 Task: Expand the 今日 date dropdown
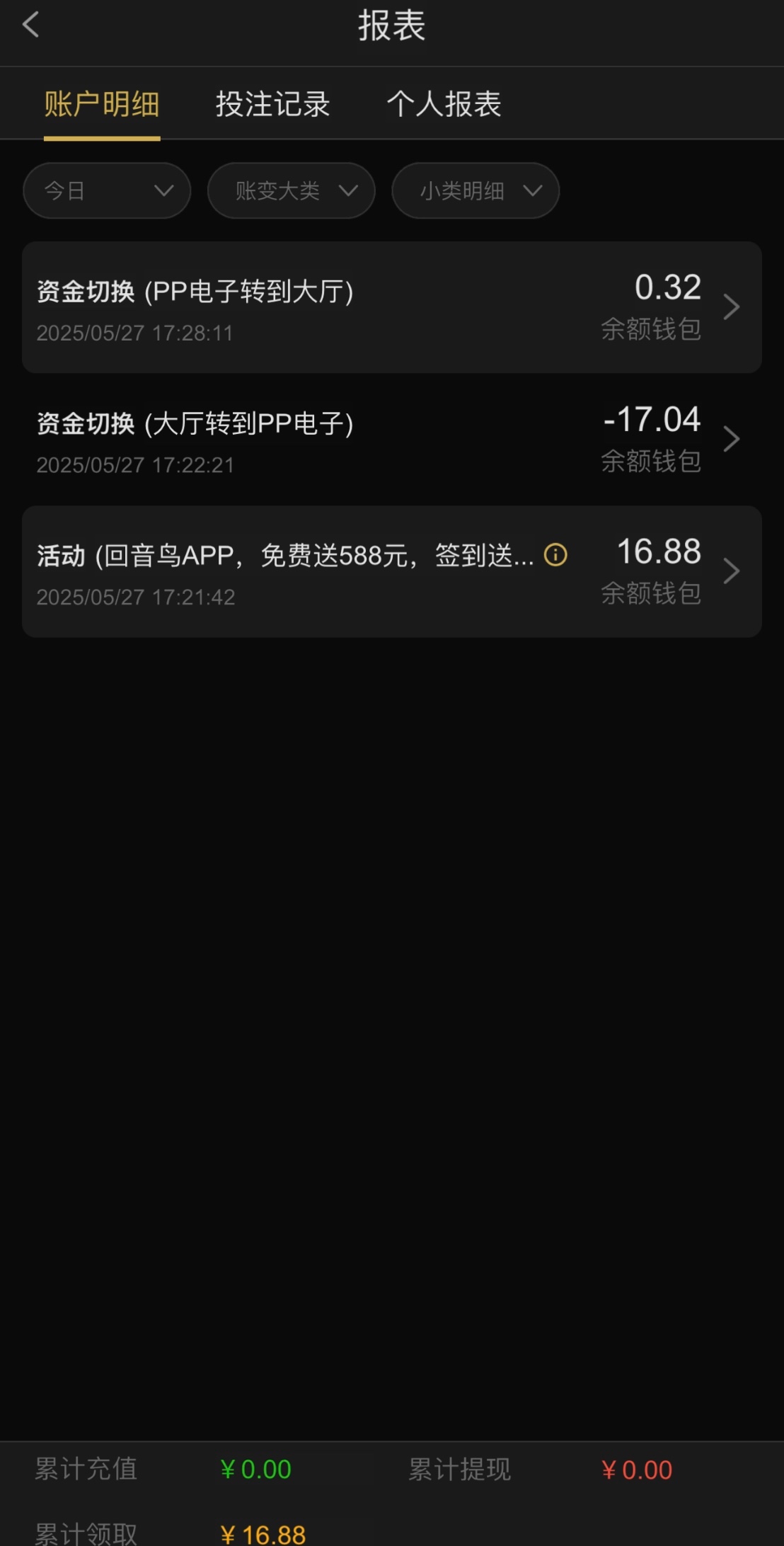107,190
